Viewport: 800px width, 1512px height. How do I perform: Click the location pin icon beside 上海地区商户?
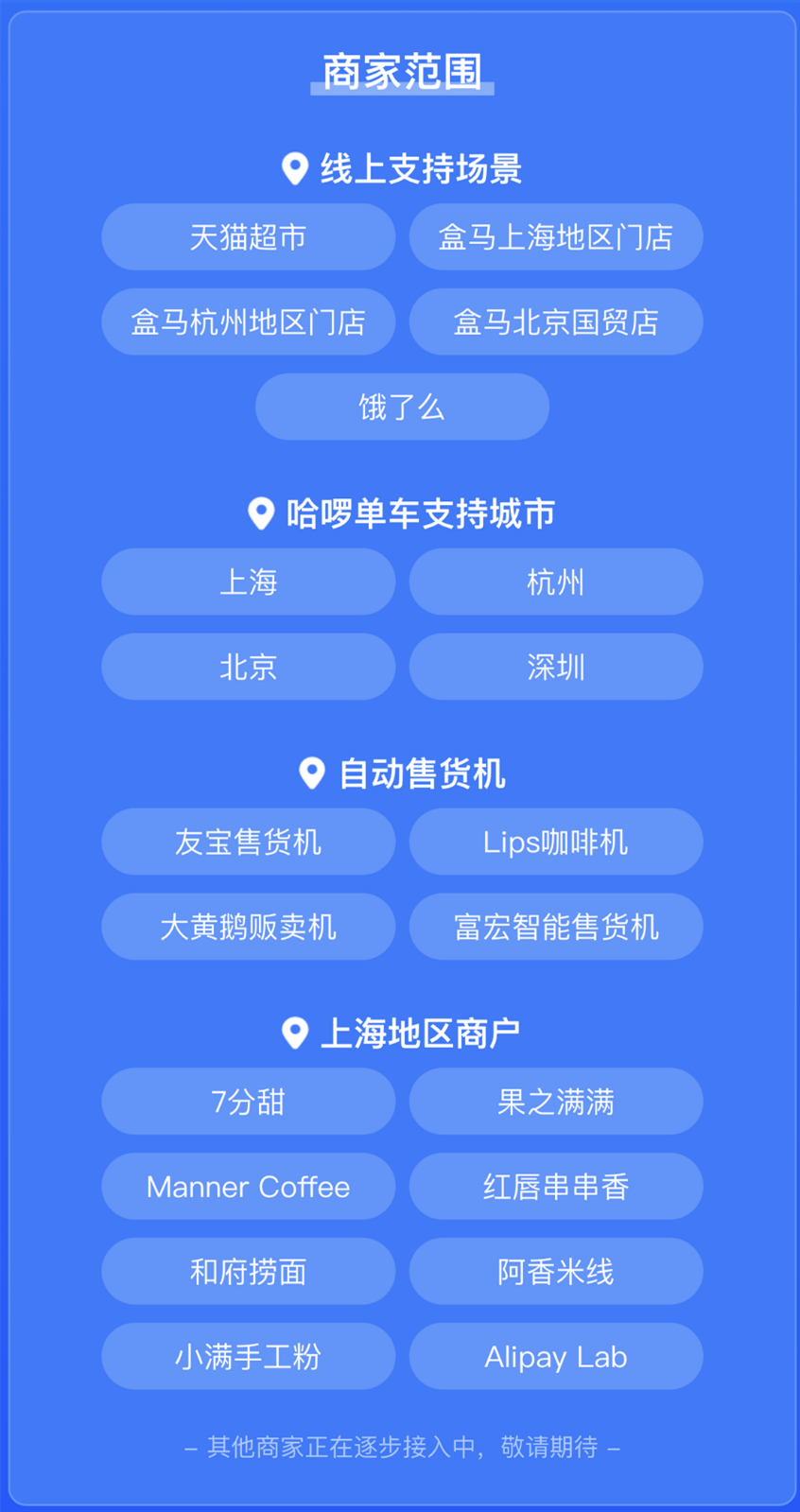pyautogui.click(x=294, y=1032)
